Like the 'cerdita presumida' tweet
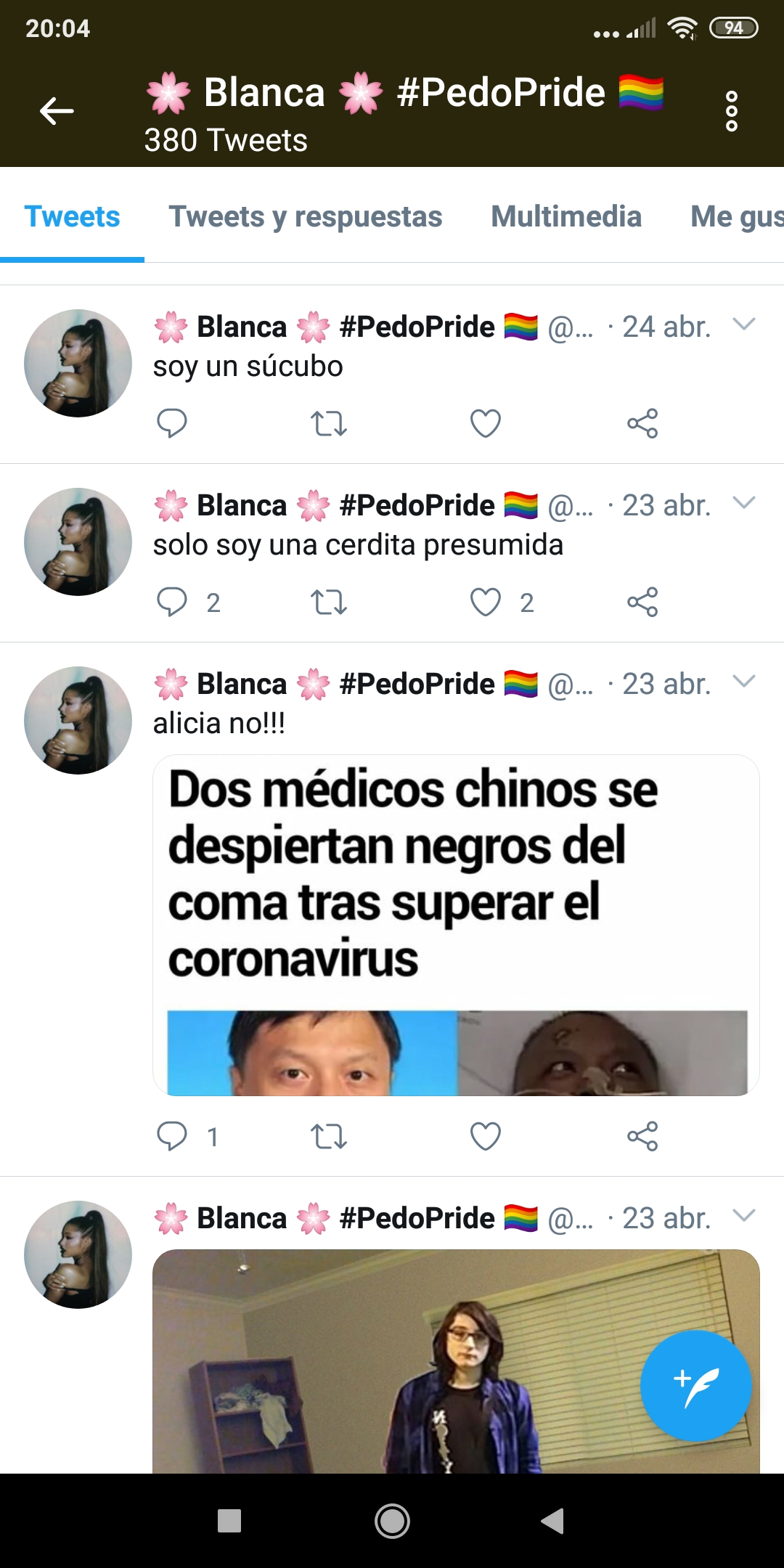Image resolution: width=784 pixels, height=1568 pixels. tap(485, 602)
